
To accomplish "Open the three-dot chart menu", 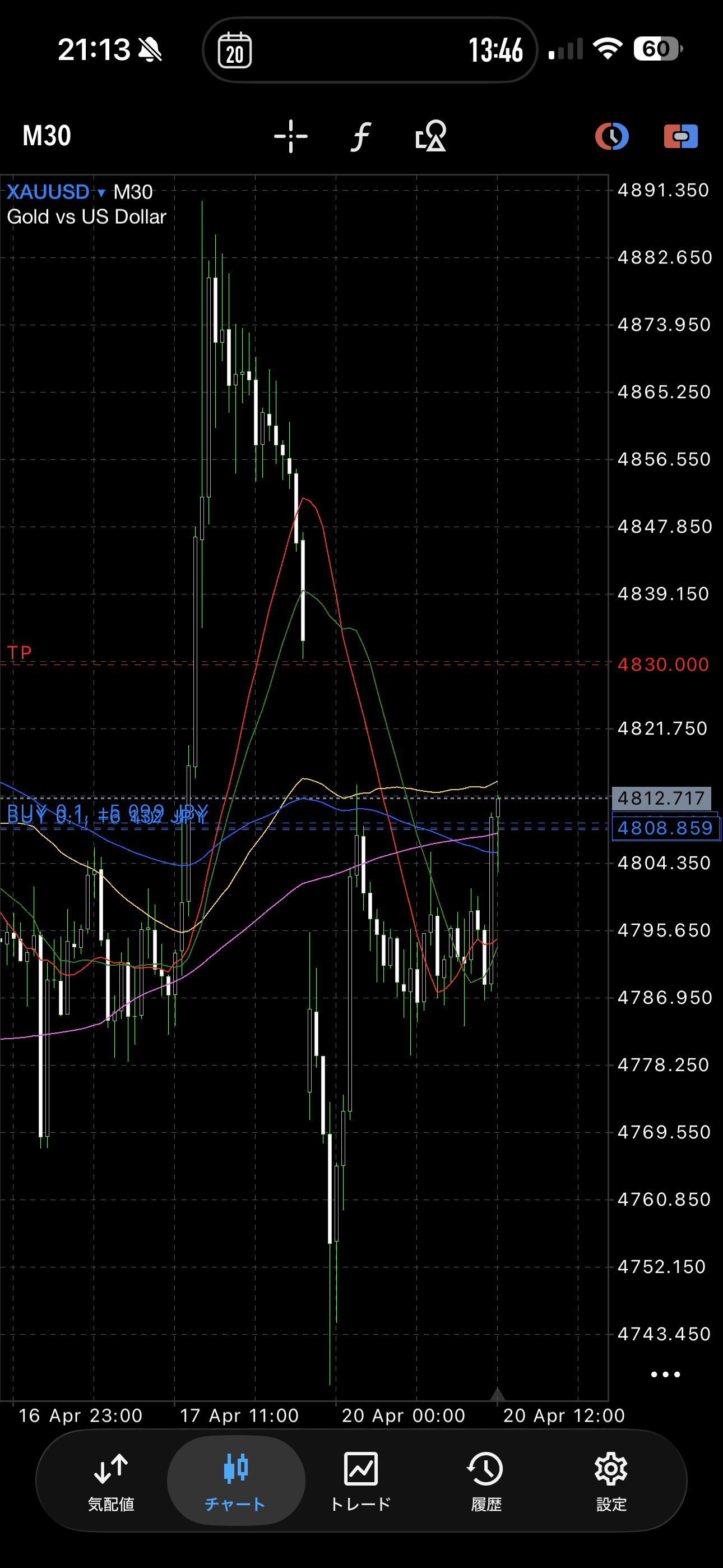I will pos(665,1374).
